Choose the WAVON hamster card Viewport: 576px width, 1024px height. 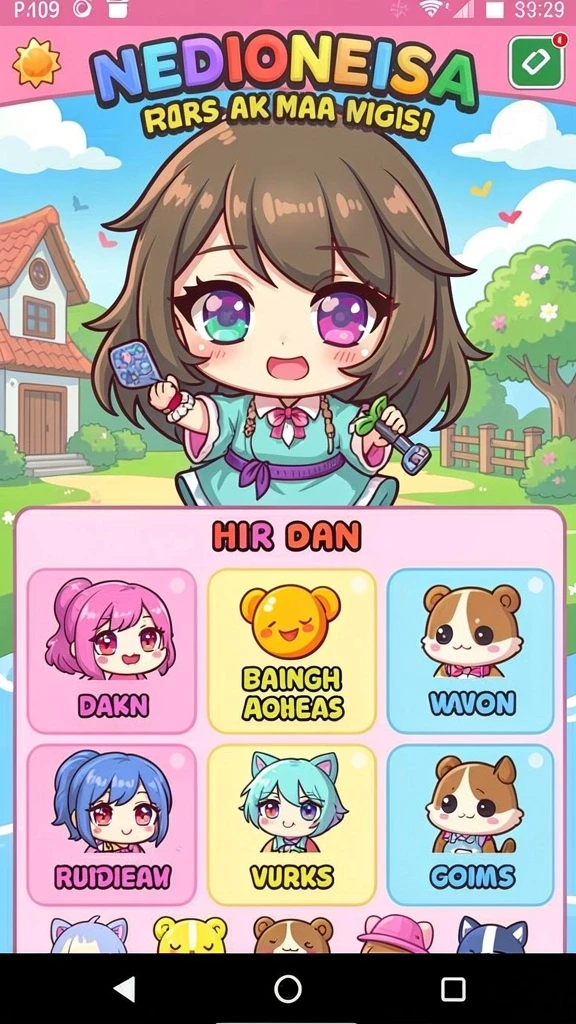click(x=471, y=651)
